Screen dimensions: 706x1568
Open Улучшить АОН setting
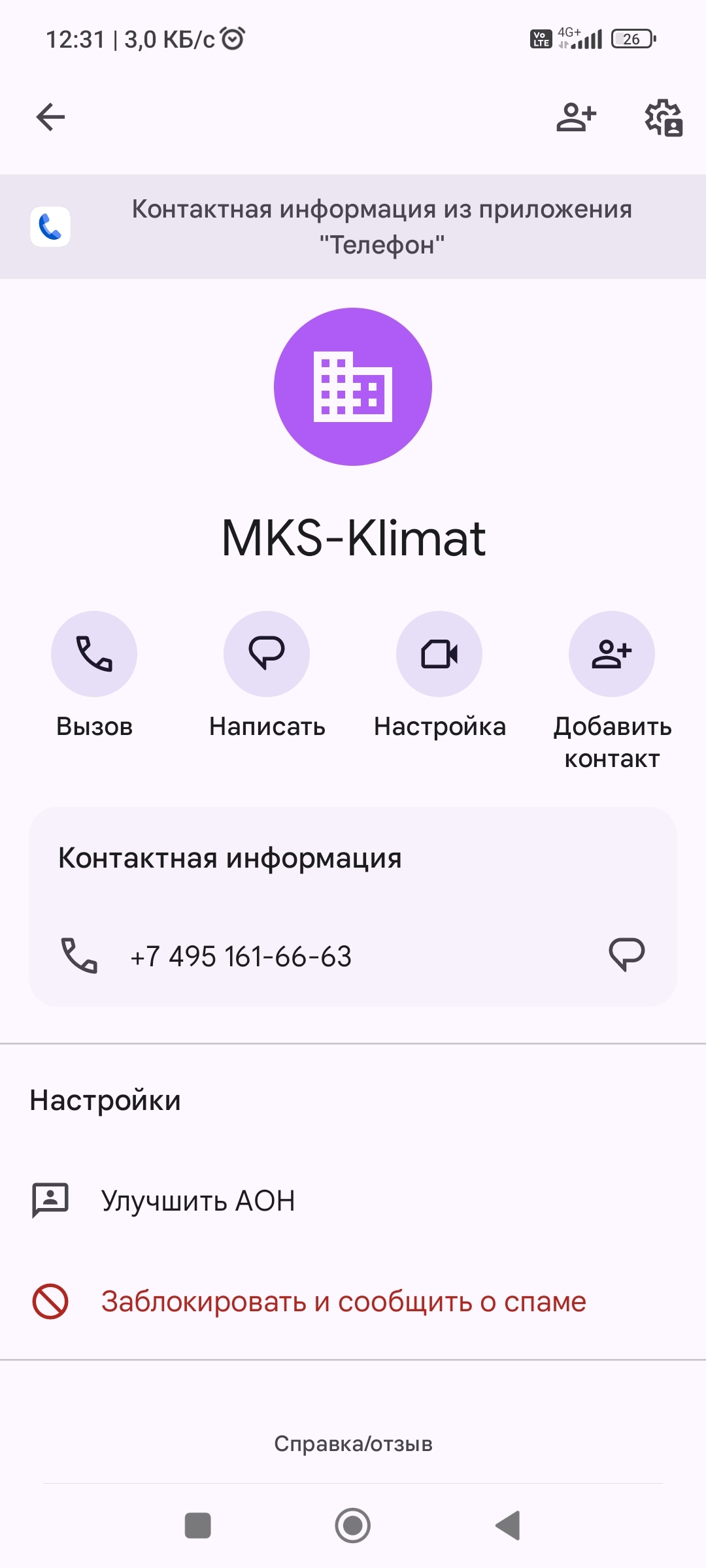pos(197,1201)
